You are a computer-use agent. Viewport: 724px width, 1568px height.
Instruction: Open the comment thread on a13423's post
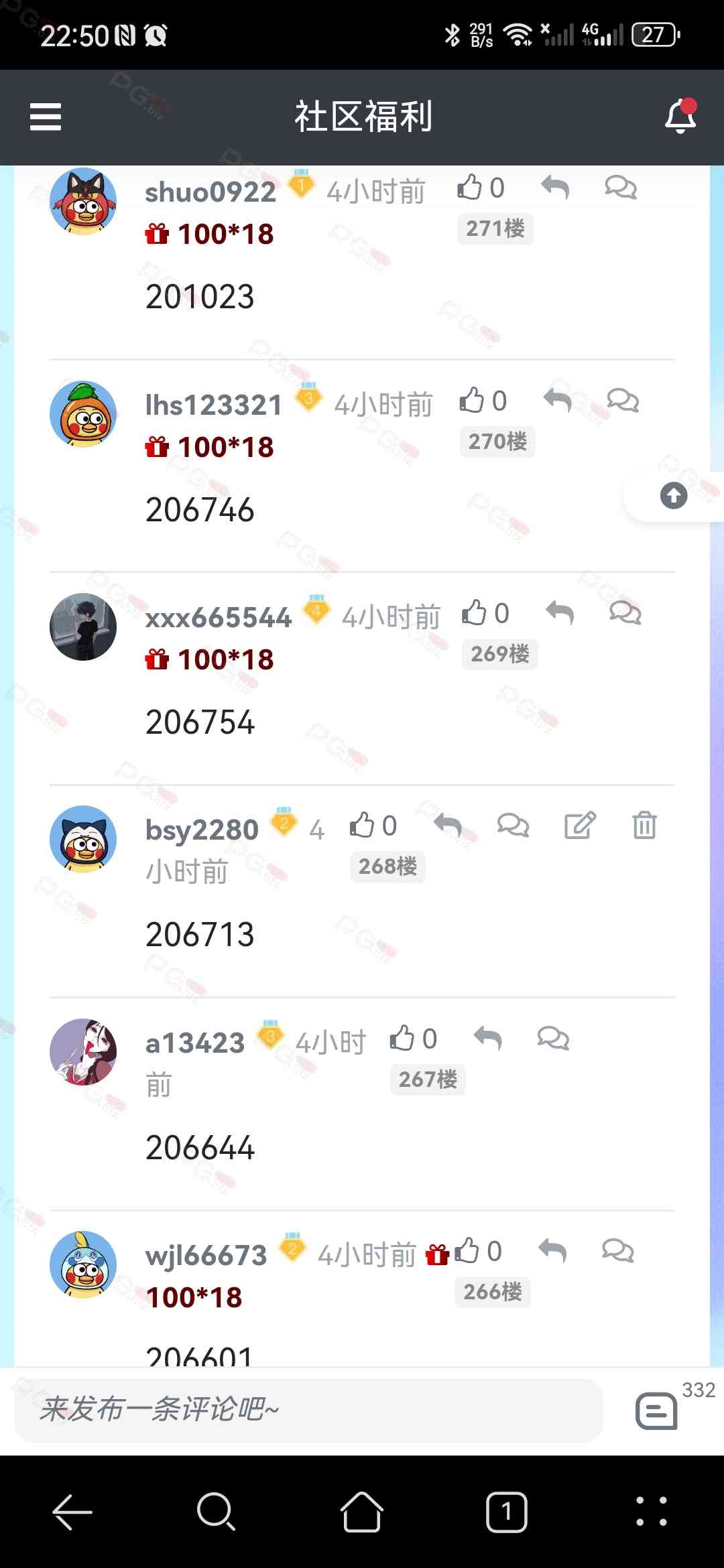click(x=553, y=1039)
